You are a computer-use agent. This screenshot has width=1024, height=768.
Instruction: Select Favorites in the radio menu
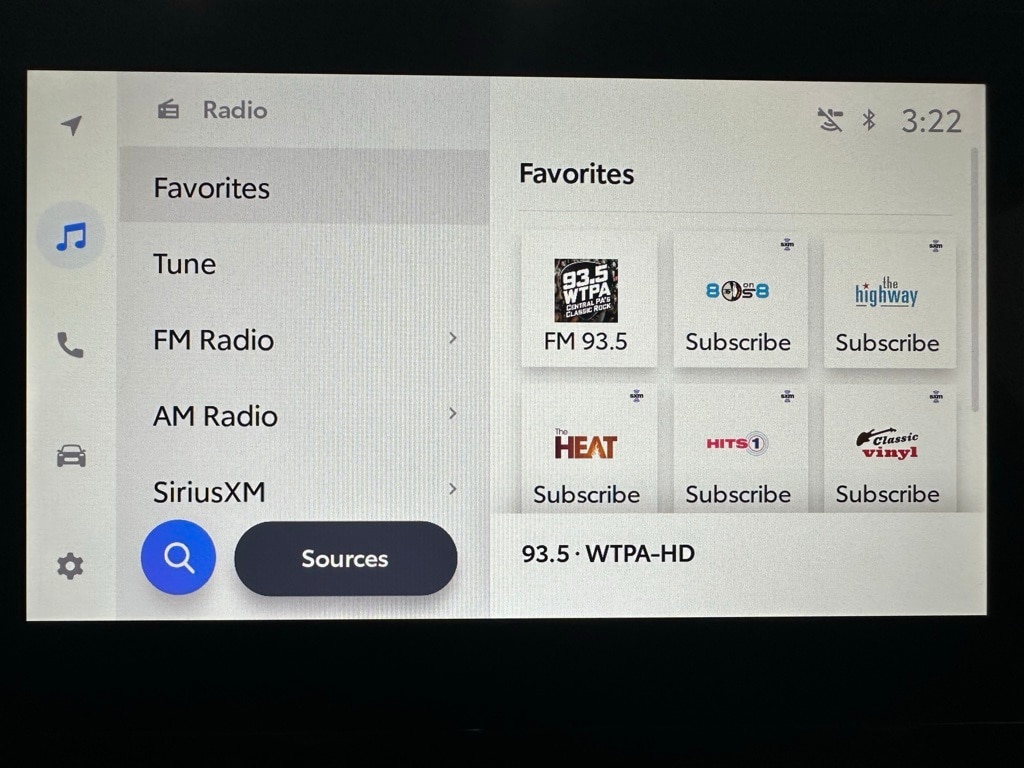(303, 188)
